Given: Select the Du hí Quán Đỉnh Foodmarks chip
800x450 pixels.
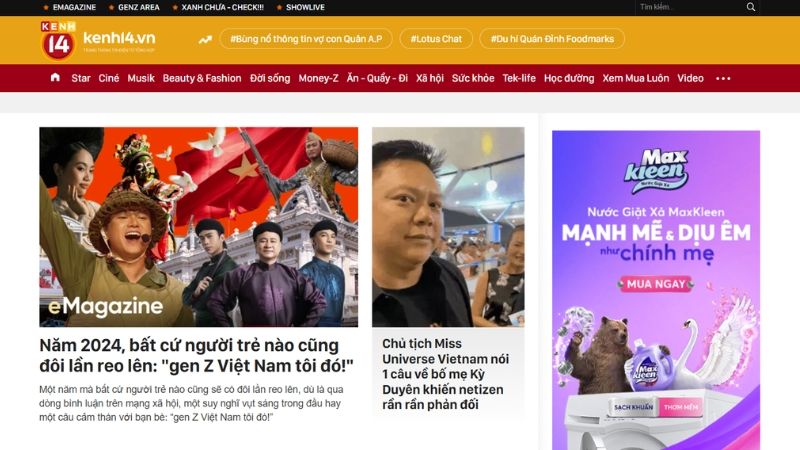Looking at the screenshot, I should coord(552,39).
